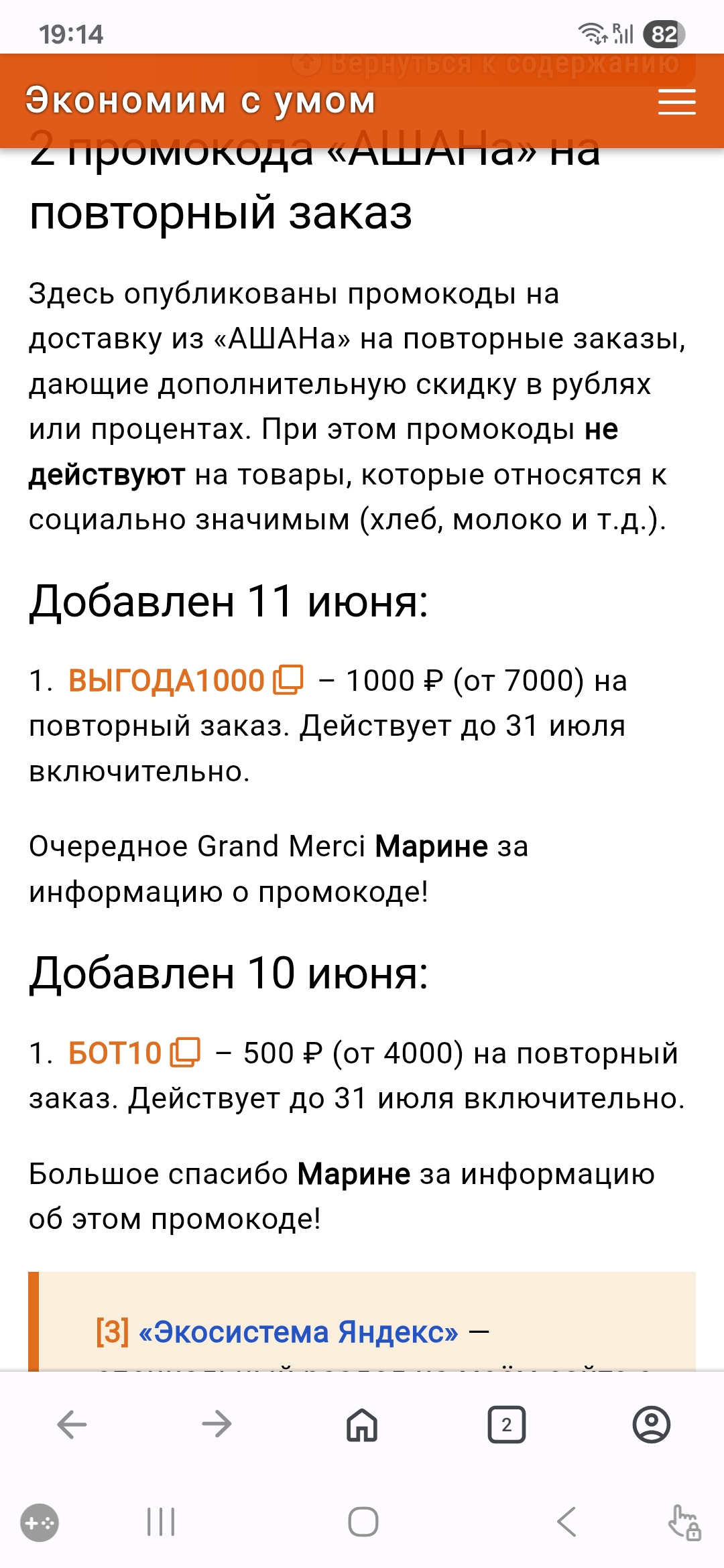This screenshot has height=1568, width=724.
Task: Open the «Экосистема Яндекс» link
Action: 298,1331
